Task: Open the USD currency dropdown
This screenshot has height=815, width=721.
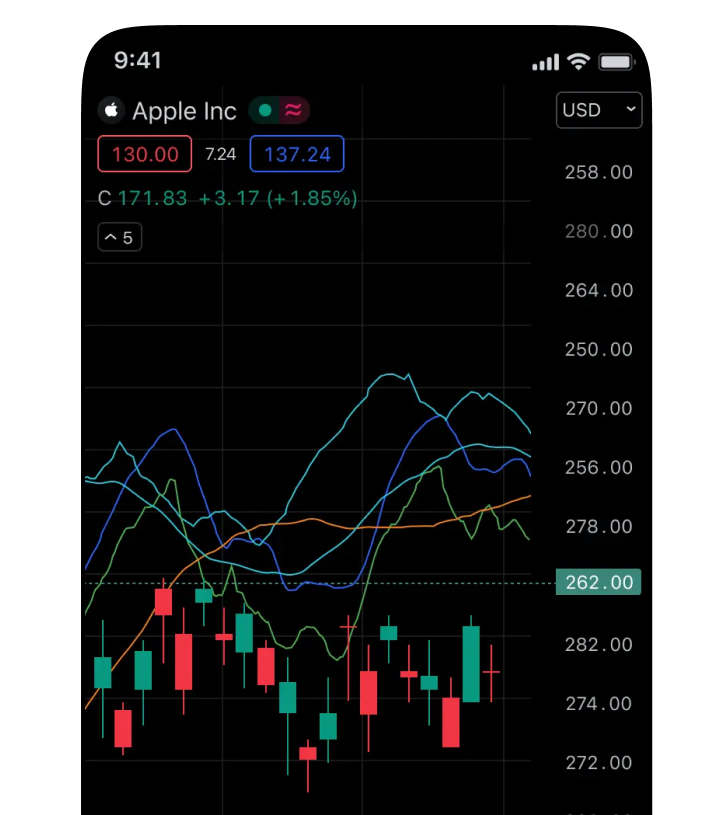Action: click(598, 110)
